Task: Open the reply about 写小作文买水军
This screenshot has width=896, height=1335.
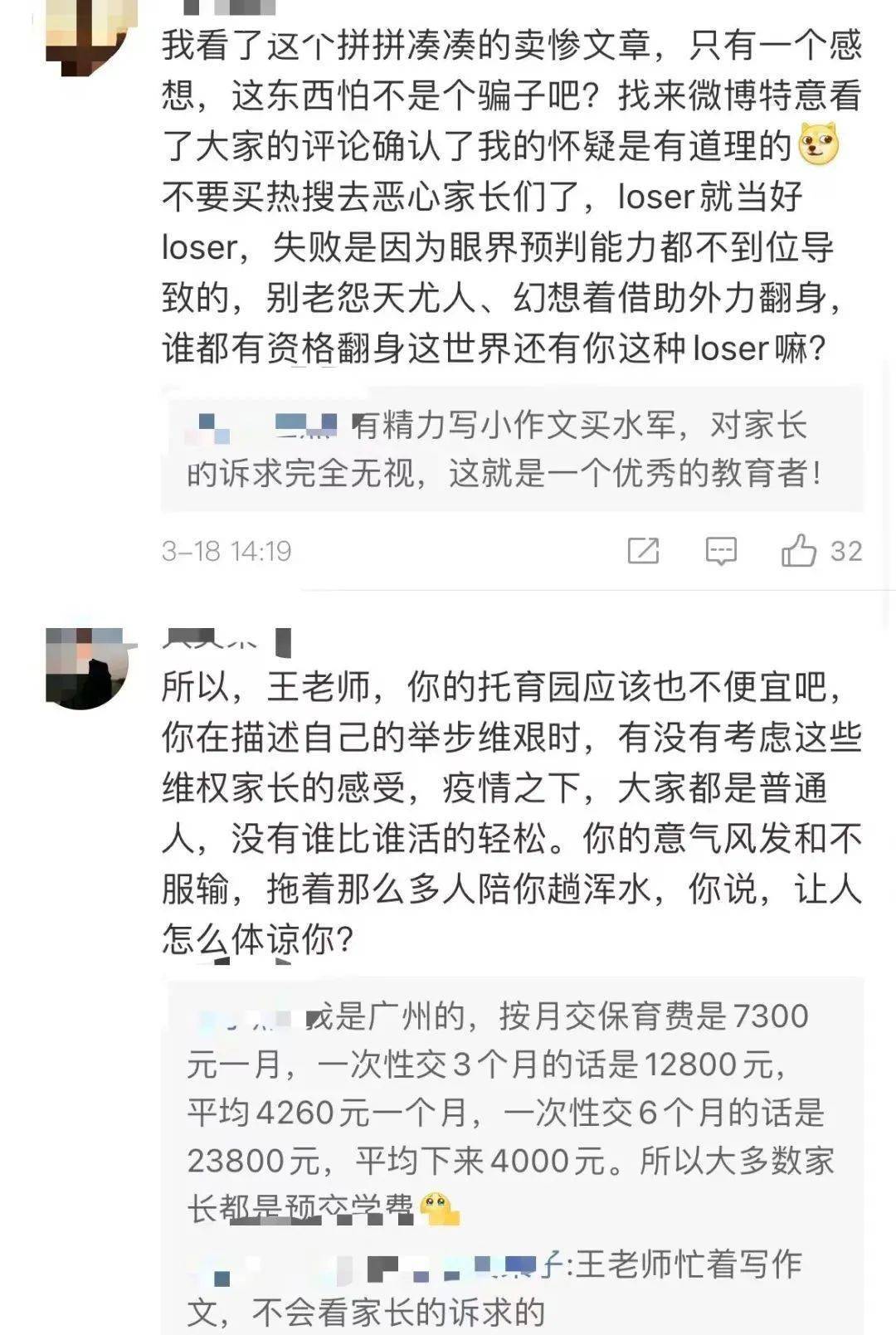Action: click(x=510, y=450)
